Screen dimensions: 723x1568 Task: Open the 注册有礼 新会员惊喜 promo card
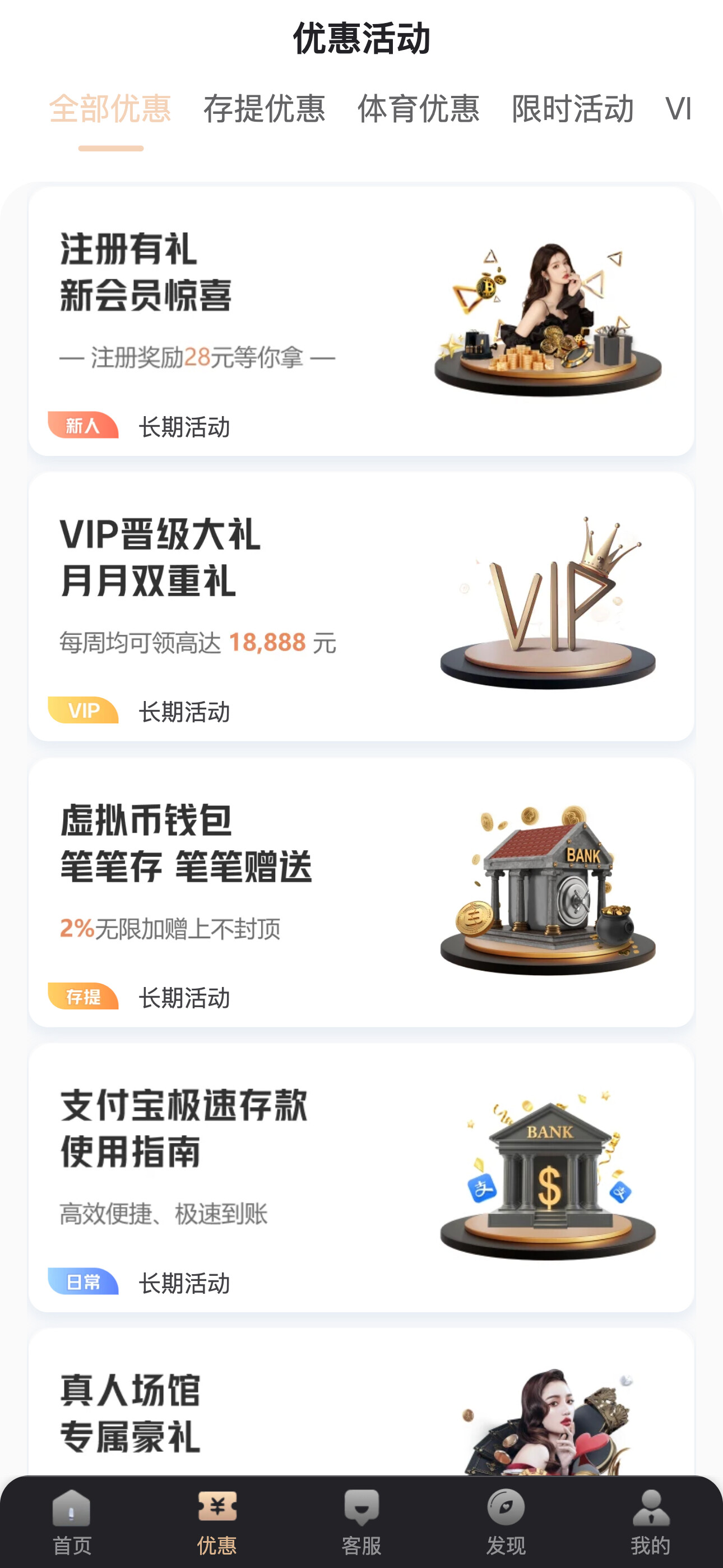pos(361,321)
